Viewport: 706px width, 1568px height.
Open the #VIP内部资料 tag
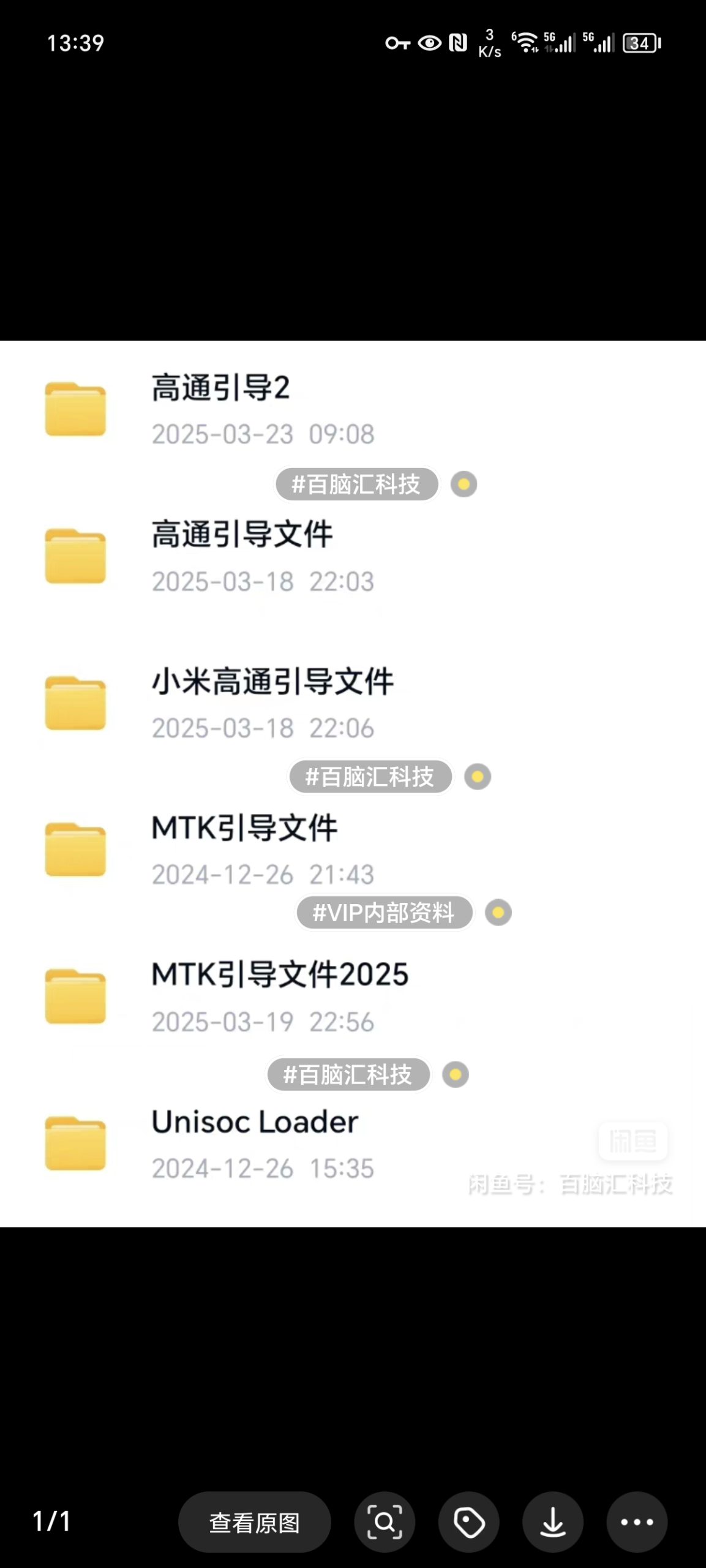[385, 913]
